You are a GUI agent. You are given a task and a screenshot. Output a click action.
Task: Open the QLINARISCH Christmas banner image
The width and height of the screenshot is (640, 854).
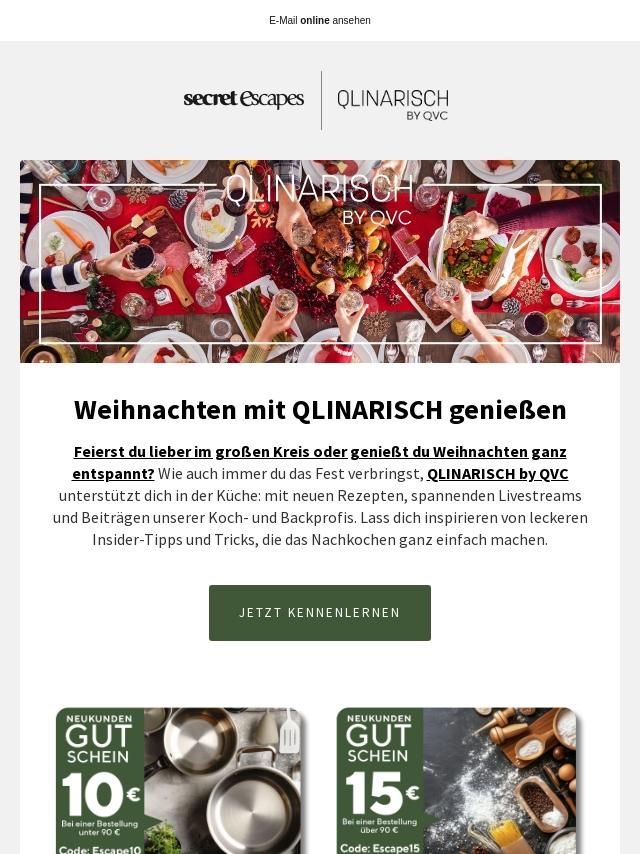(x=320, y=262)
